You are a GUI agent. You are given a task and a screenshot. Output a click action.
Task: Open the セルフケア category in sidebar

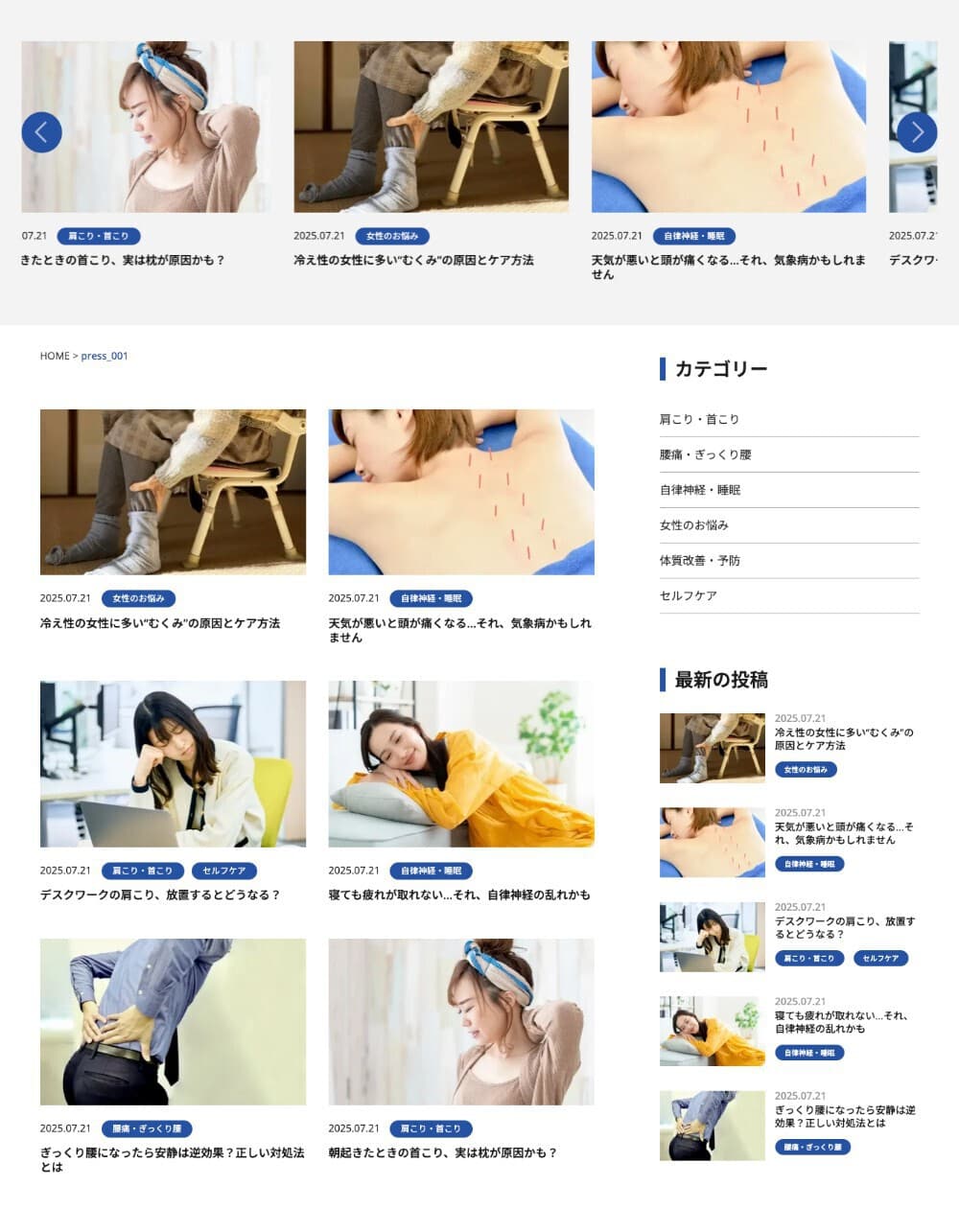(x=688, y=596)
